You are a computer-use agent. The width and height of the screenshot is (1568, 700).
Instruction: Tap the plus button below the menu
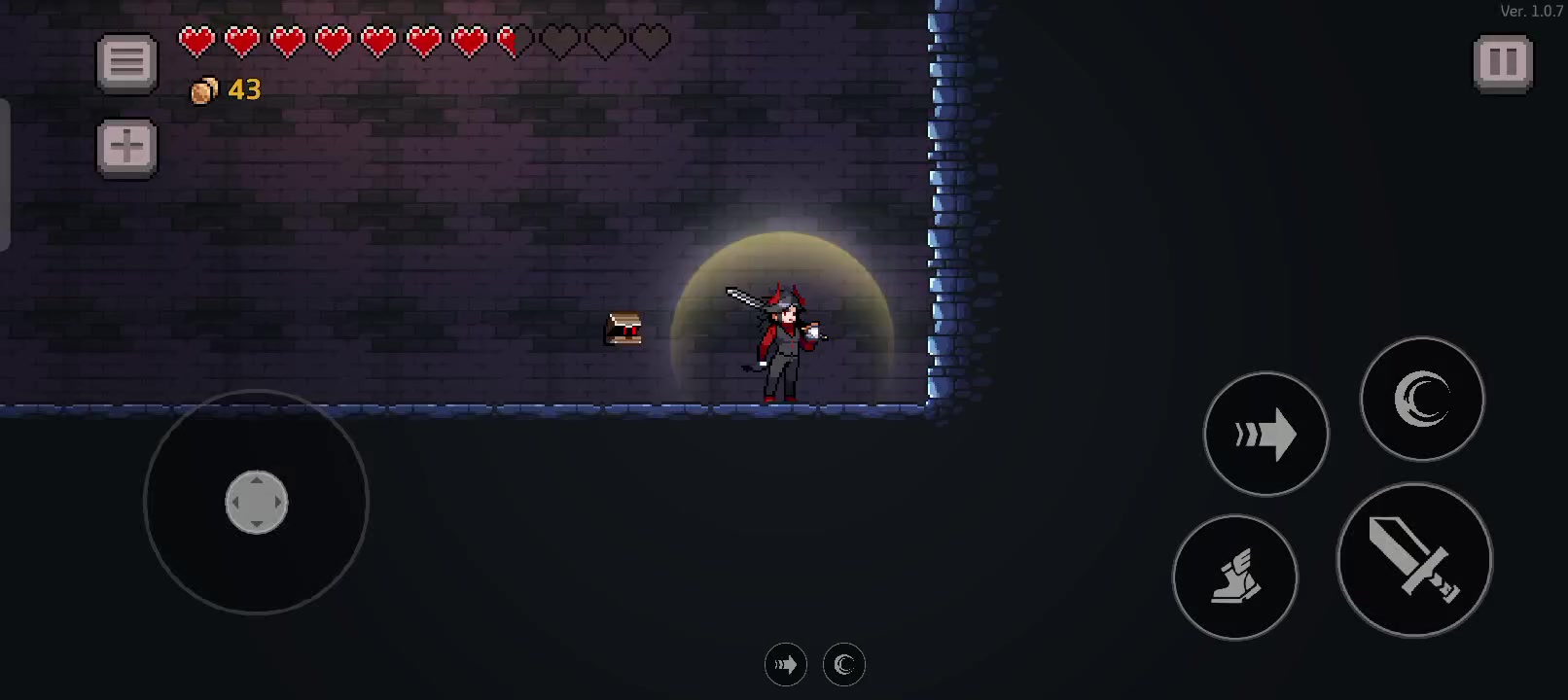pos(126,148)
